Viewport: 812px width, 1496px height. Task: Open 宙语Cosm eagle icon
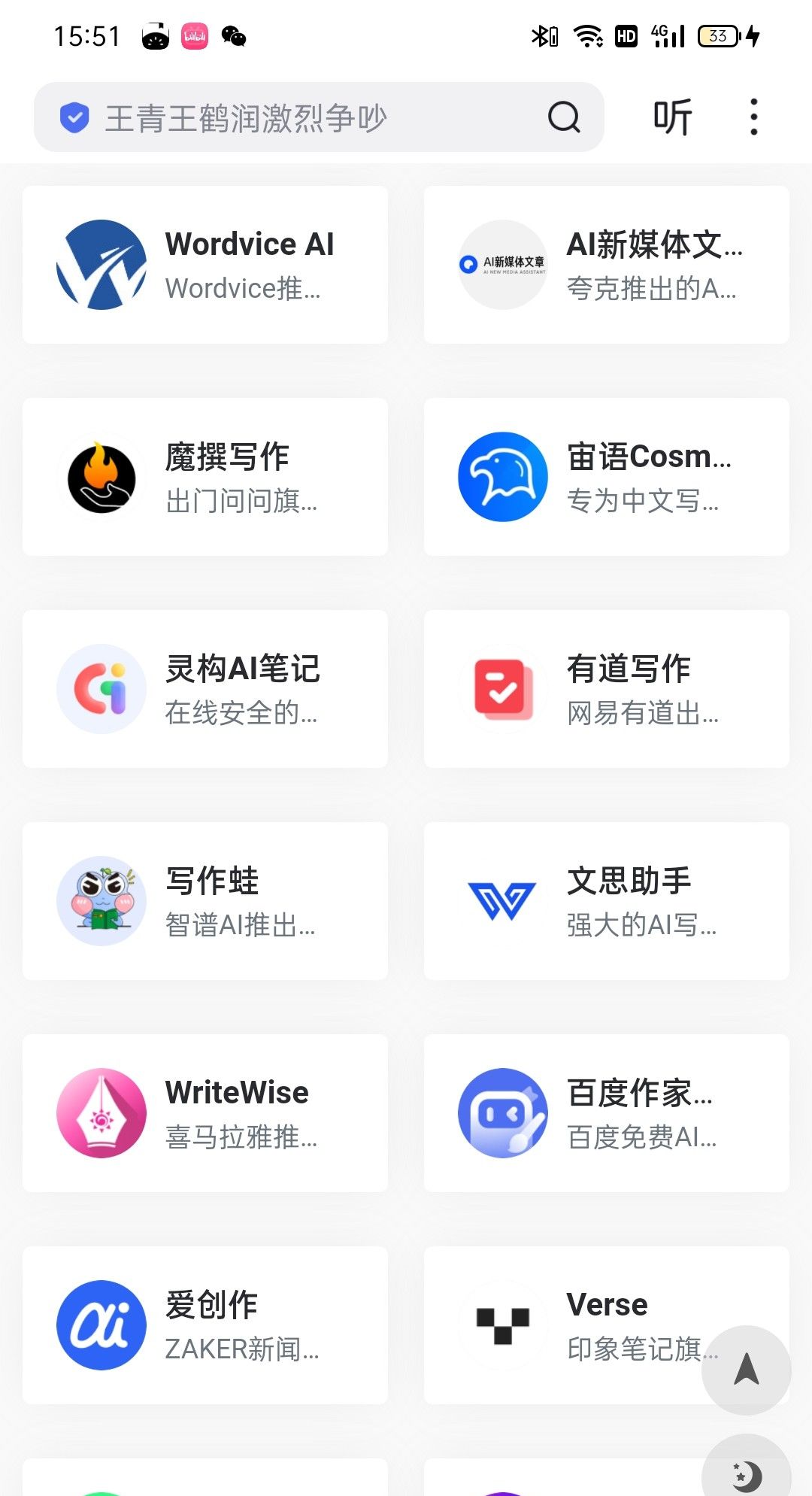point(502,476)
